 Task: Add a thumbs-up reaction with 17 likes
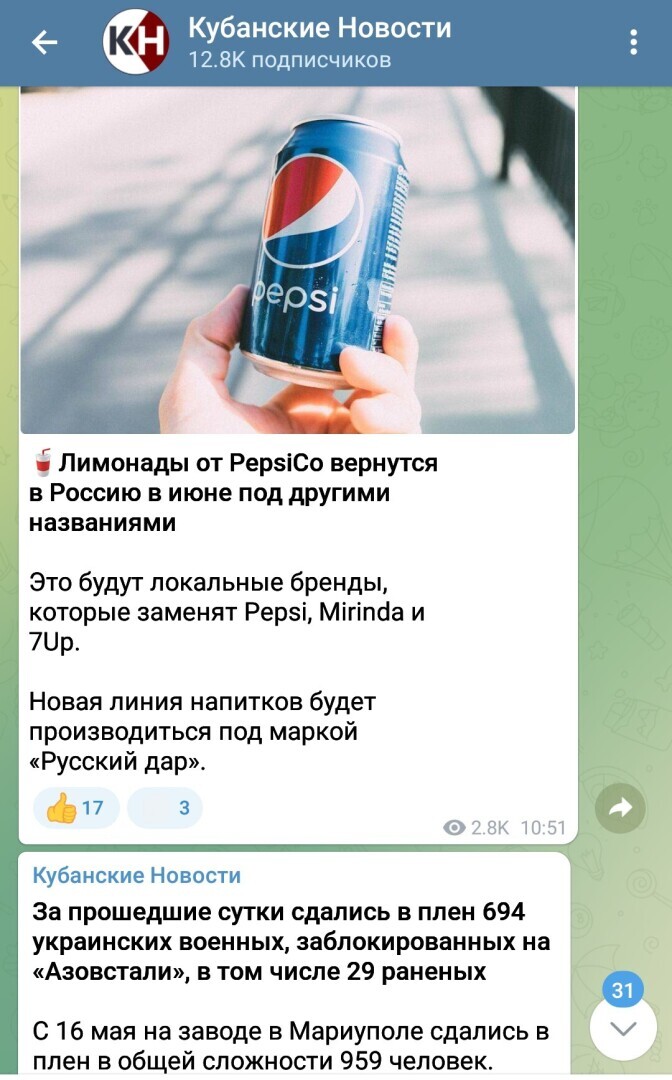click(x=76, y=808)
